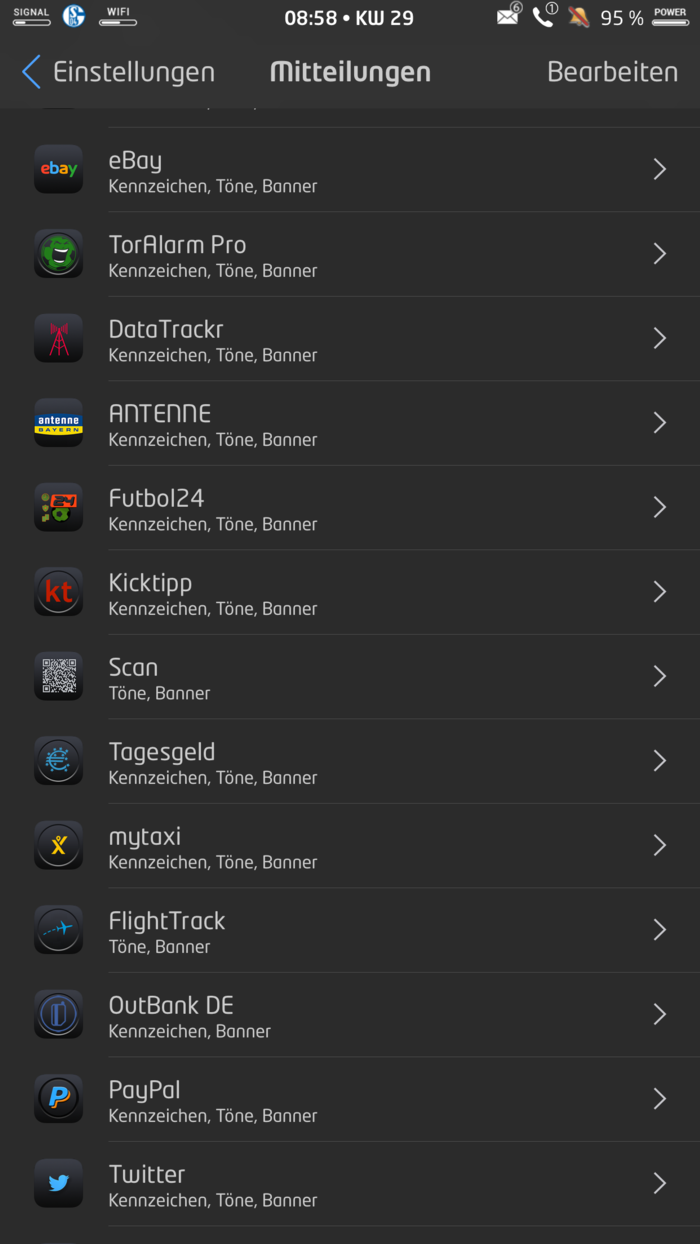
Task: Open FlightTrack notification settings
Action: (x=350, y=930)
